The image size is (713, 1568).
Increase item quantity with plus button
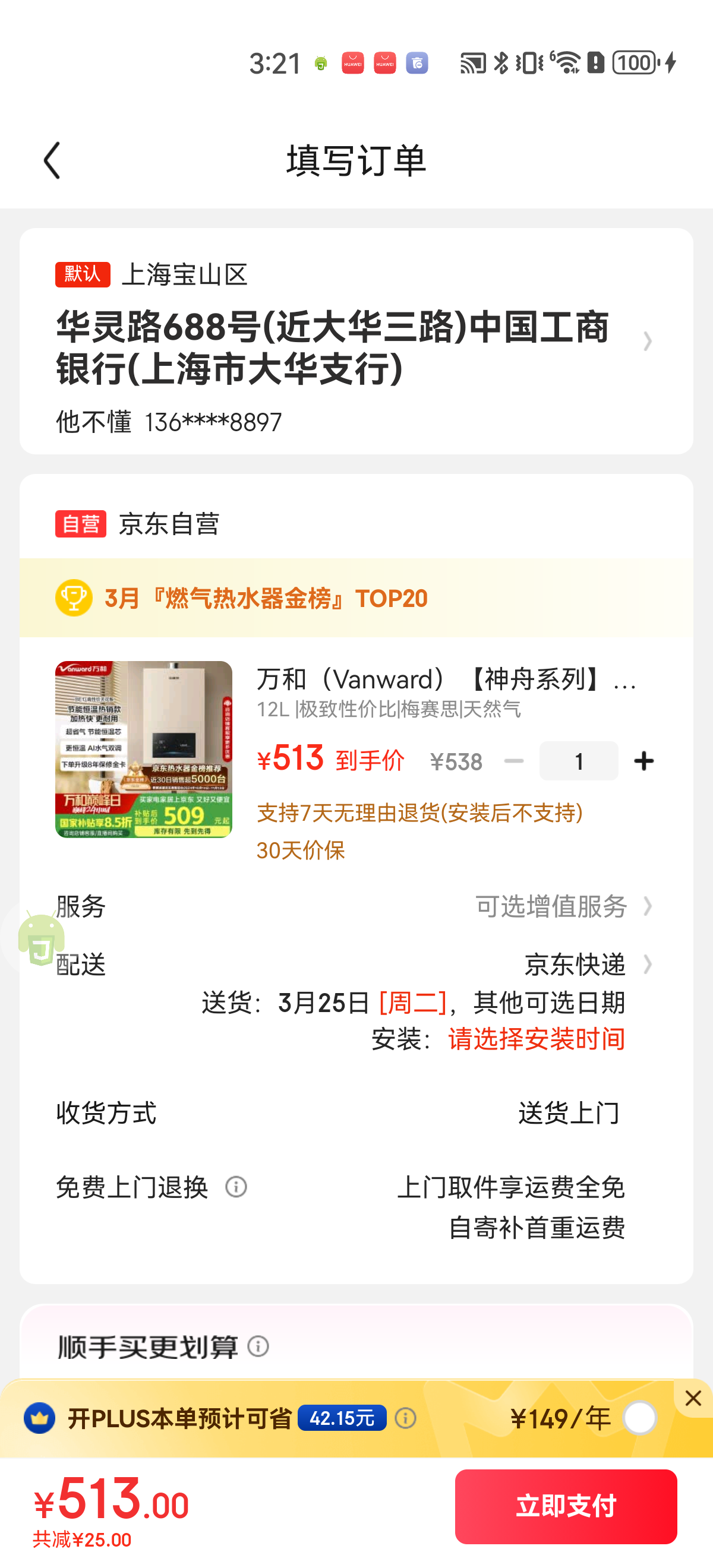coord(644,760)
